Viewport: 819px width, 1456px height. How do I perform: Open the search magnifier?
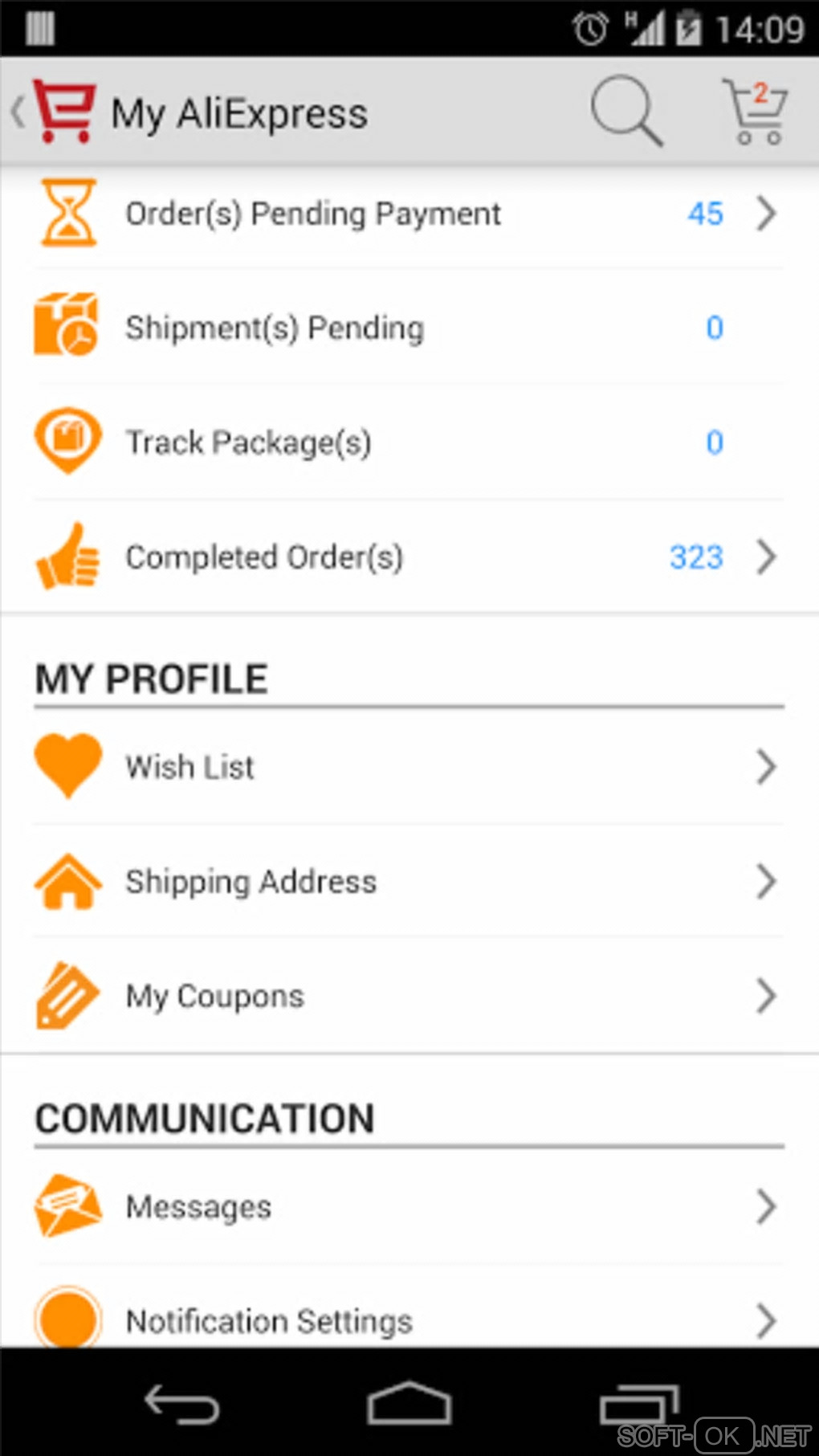pyautogui.click(x=626, y=111)
